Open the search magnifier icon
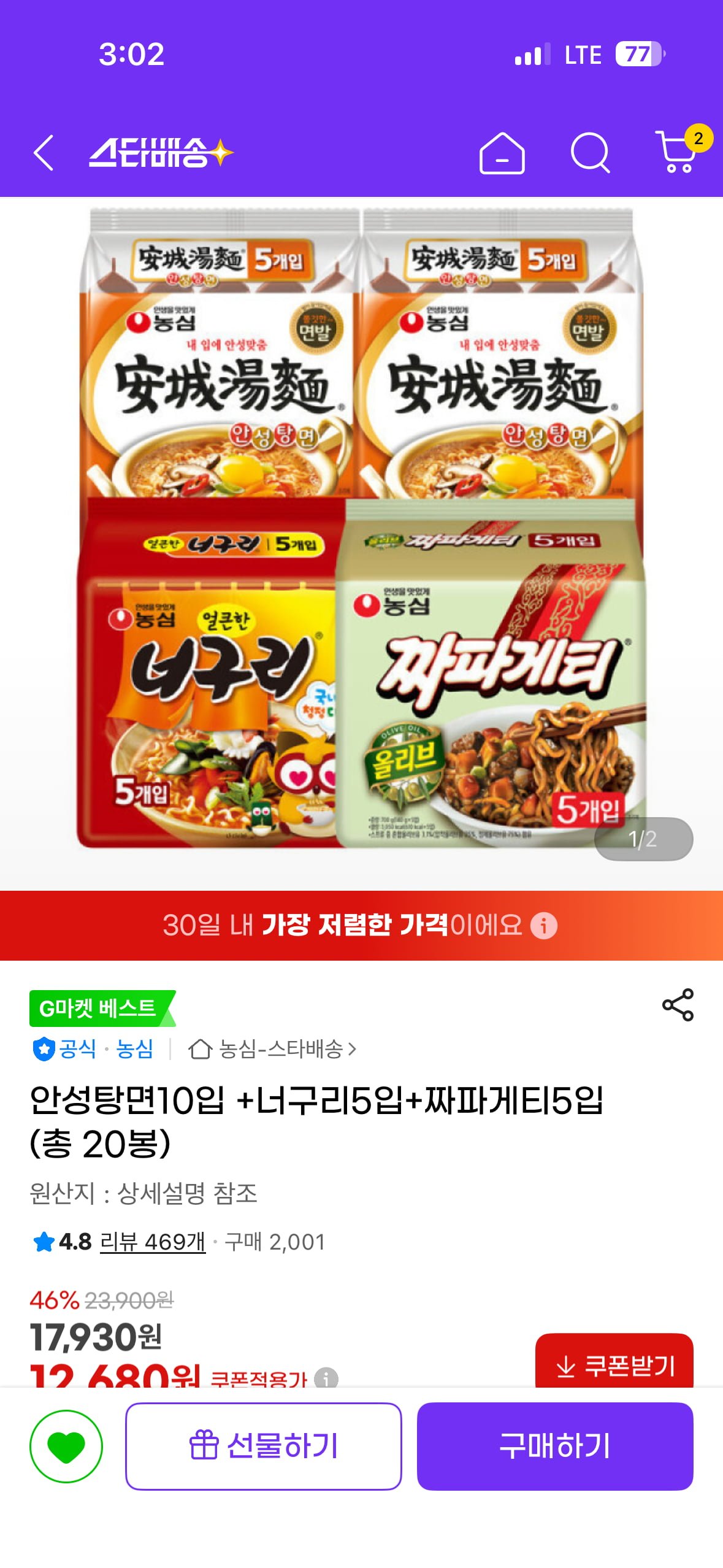The image size is (723, 1568). click(x=590, y=153)
